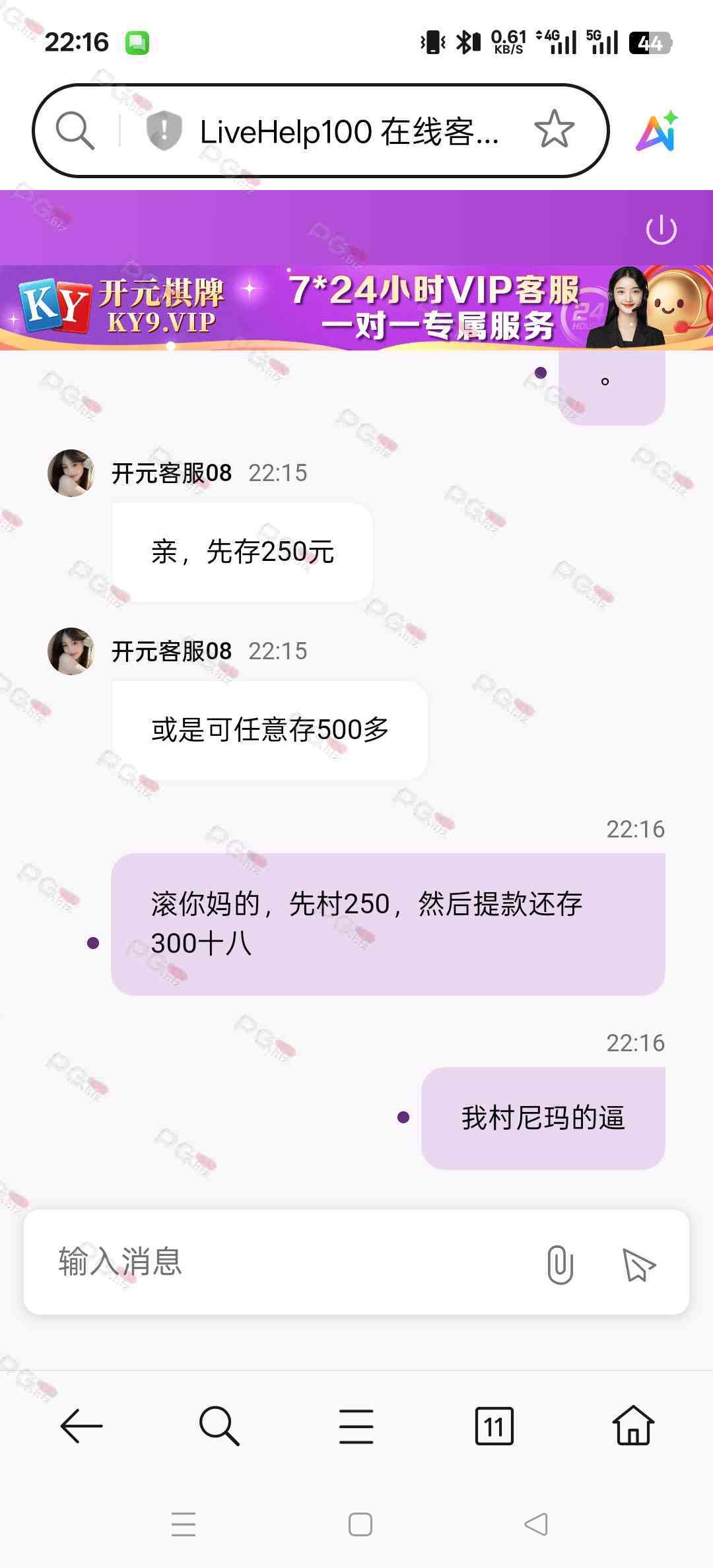Open the LiveHelp100 address bar
The width and height of the screenshot is (713, 1568).
click(x=349, y=131)
